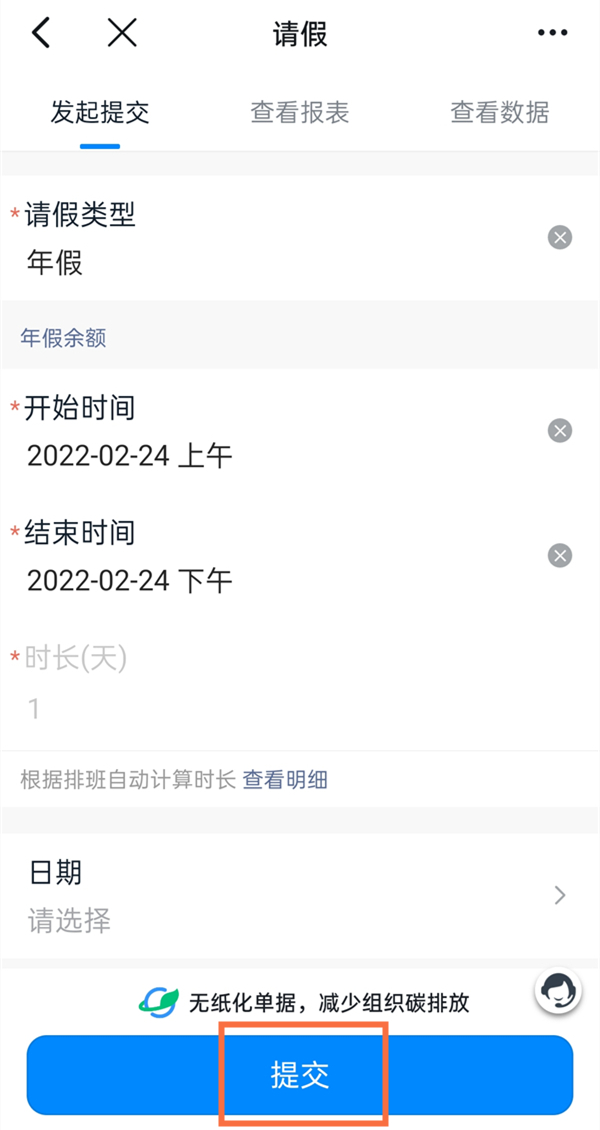Switch to the 查看数据 tab
This screenshot has width=600, height=1130.
point(499,112)
